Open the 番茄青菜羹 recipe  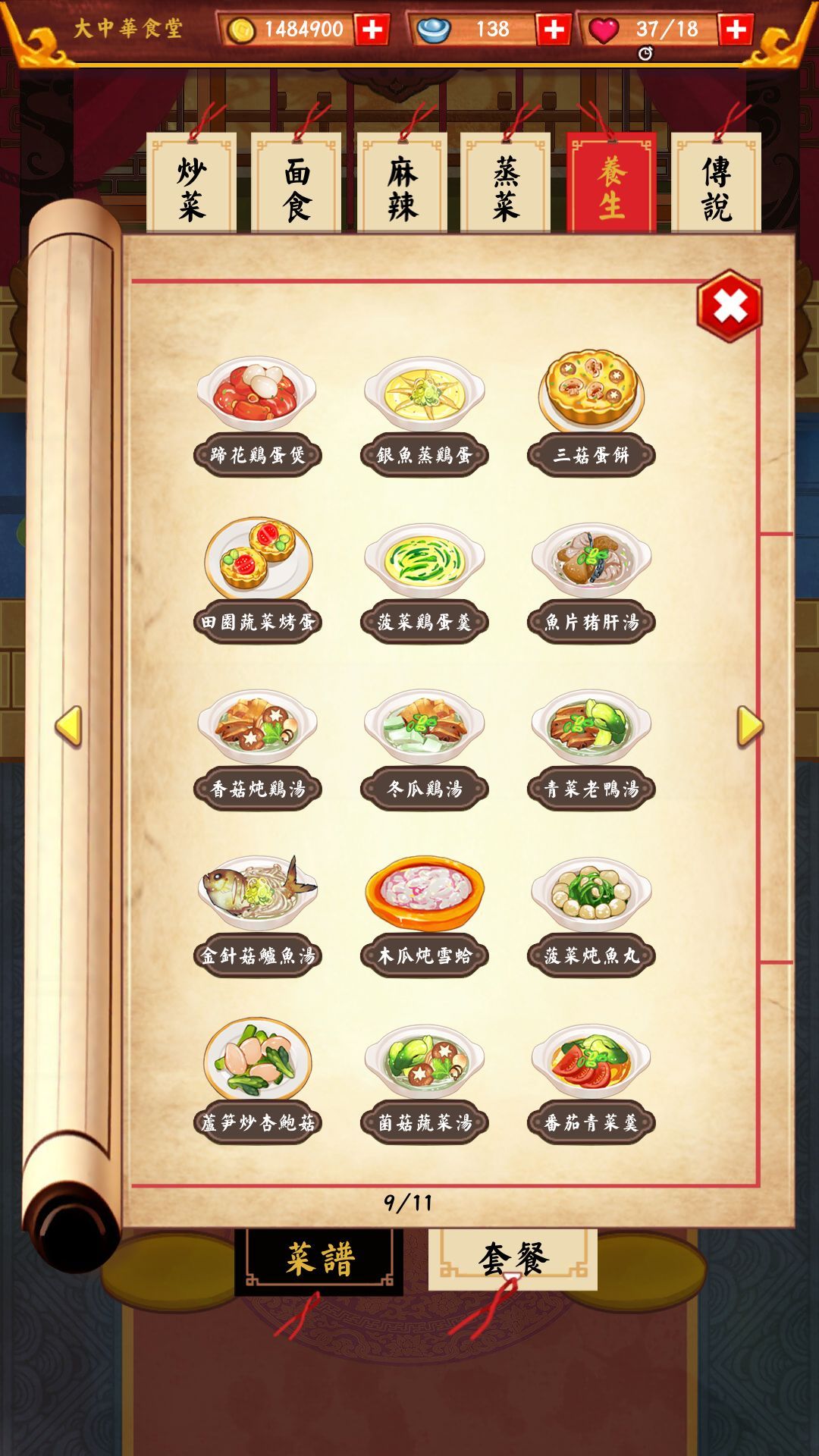tap(591, 1062)
